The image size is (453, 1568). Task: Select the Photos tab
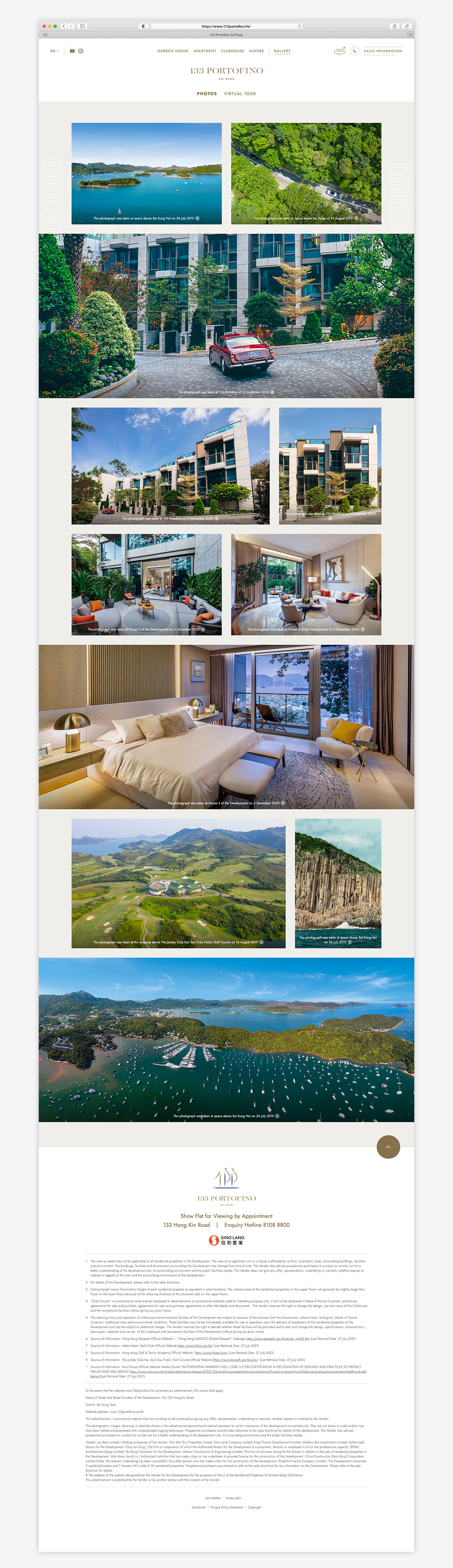click(x=207, y=94)
